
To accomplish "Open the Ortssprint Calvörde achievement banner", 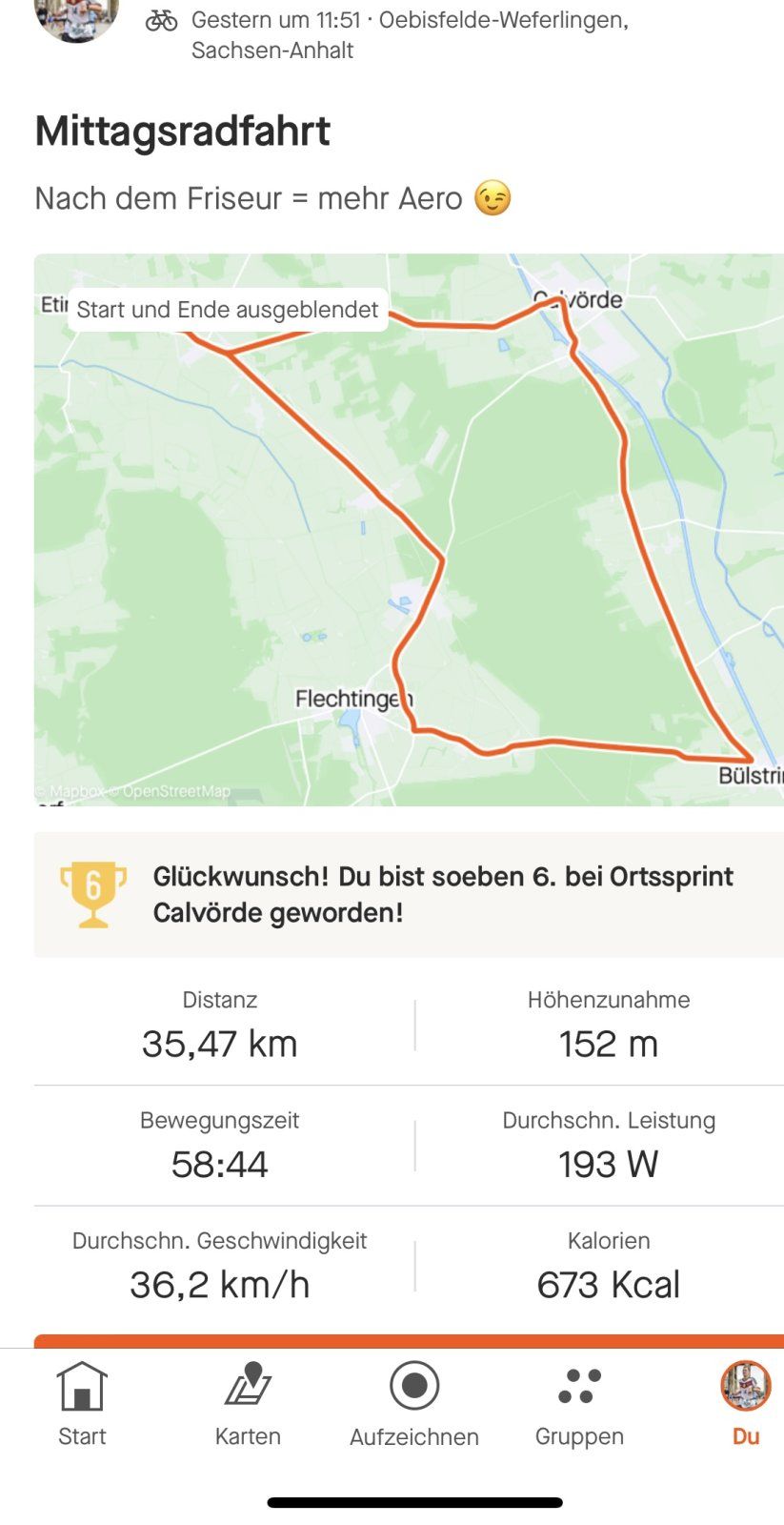I will click(x=409, y=894).
